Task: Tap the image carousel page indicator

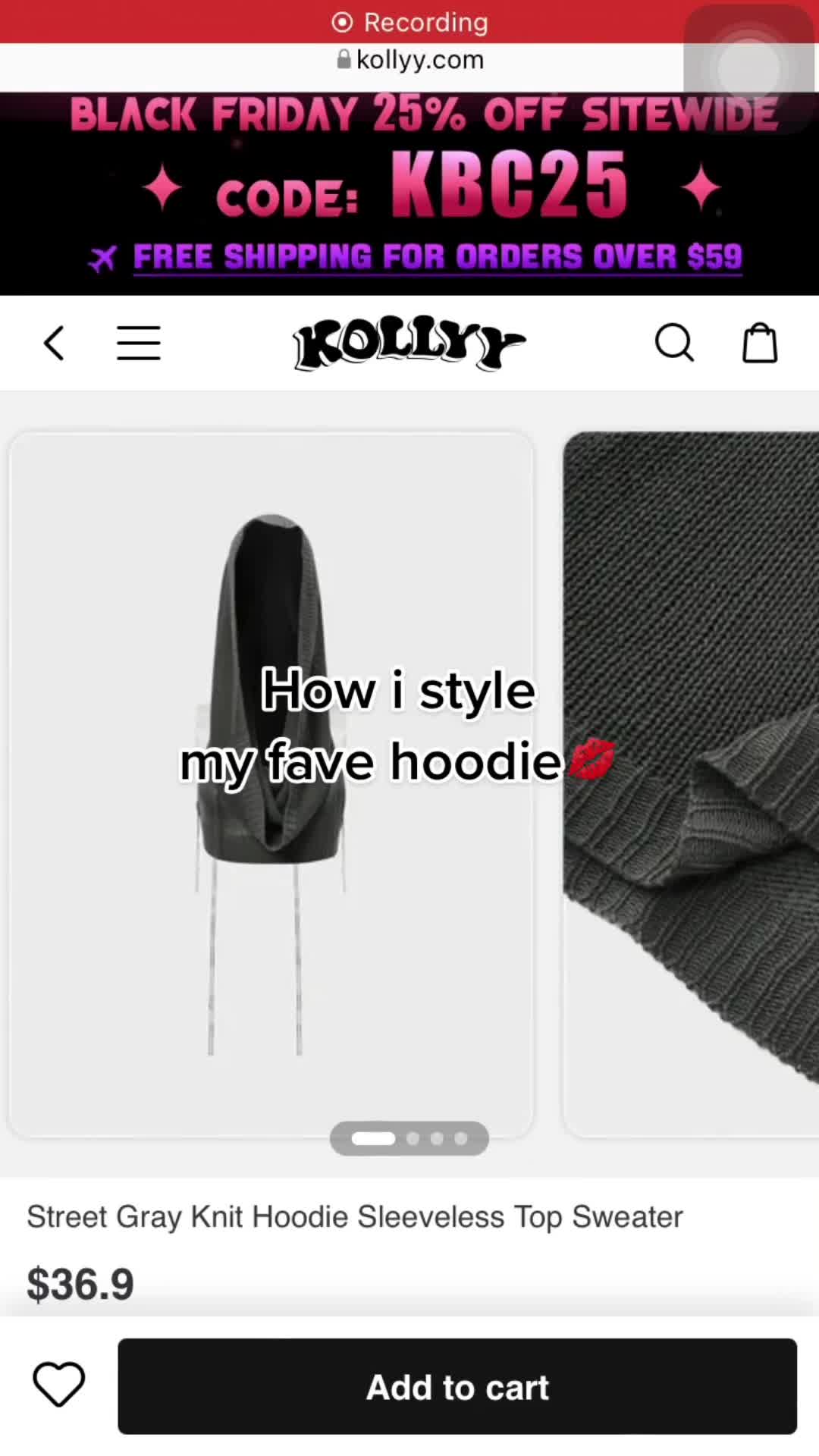Action: click(x=409, y=1138)
